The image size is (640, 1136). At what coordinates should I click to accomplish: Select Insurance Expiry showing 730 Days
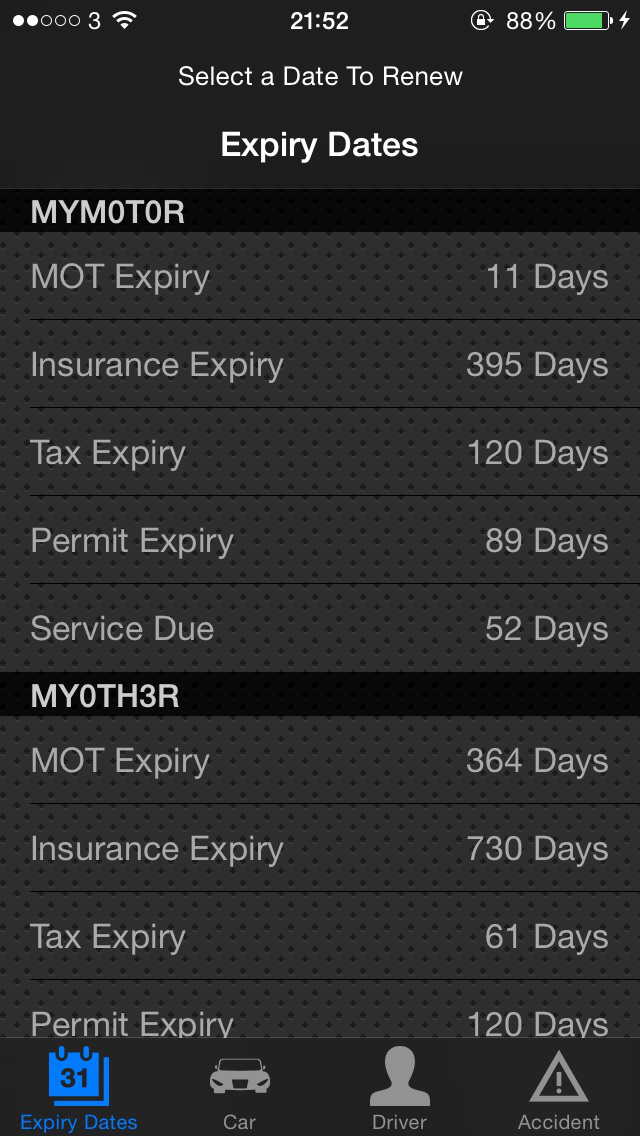pyautogui.click(x=320, y=848)
